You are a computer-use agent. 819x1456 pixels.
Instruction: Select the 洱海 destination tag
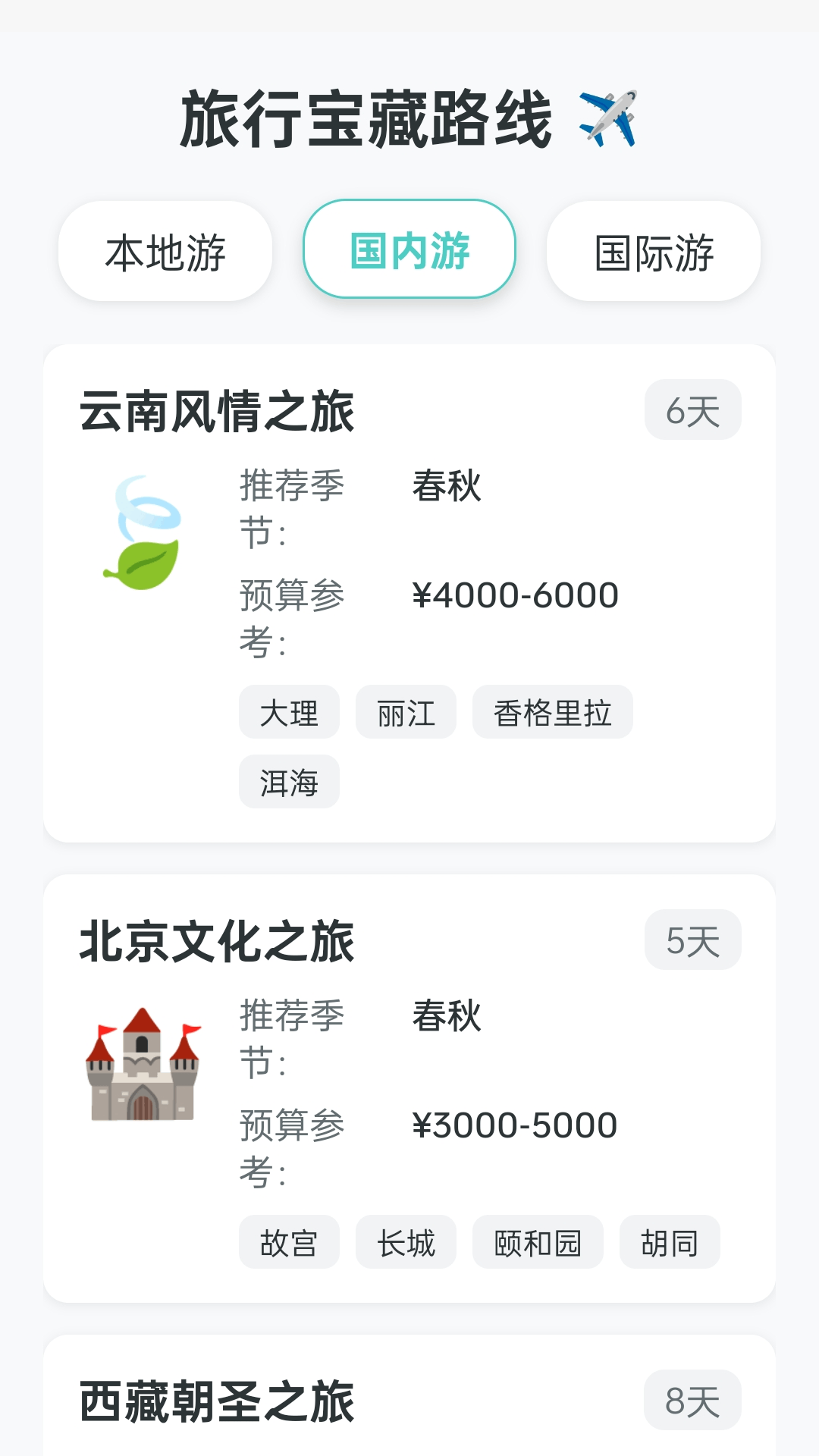tap(289, 782)
